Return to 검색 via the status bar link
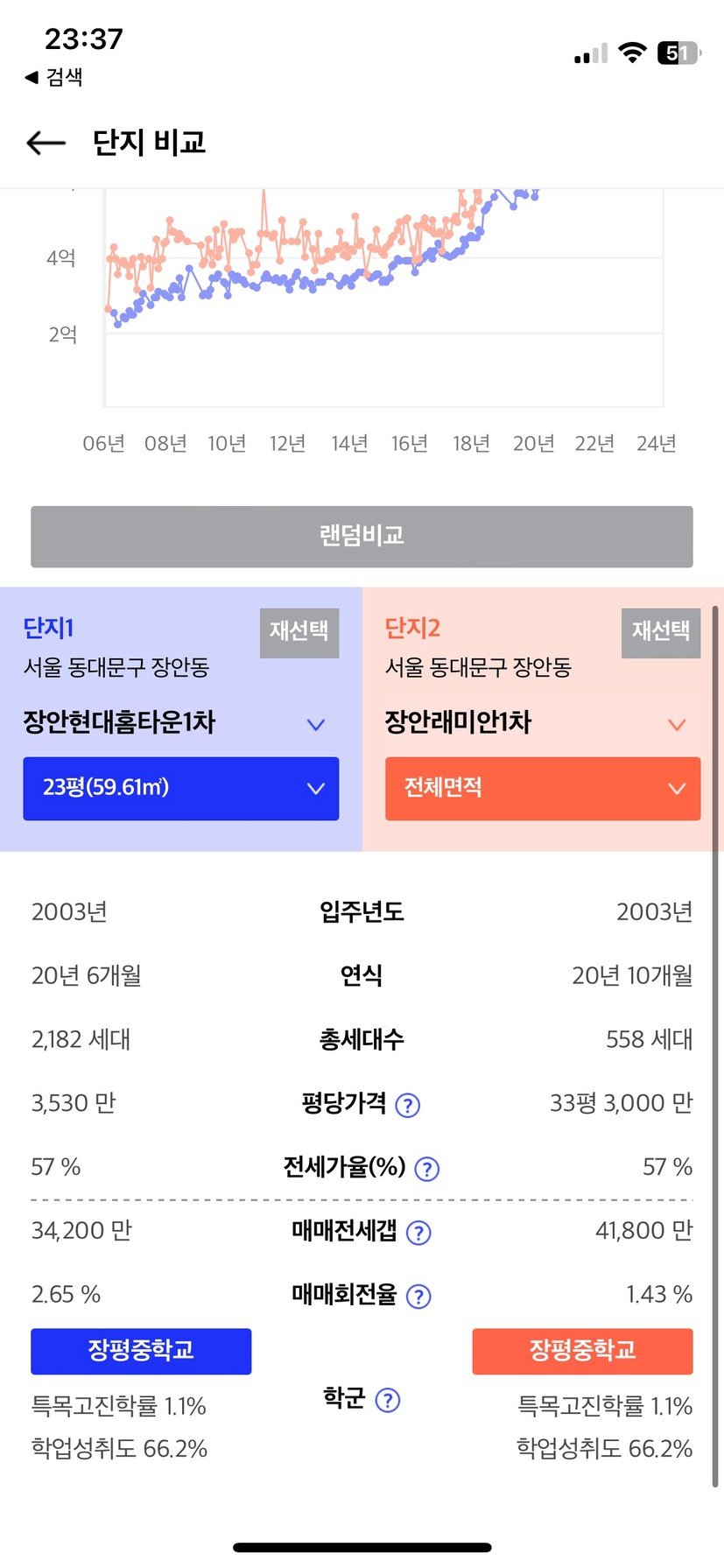This screenshot has width=724, height=1568. coord(53,77)
